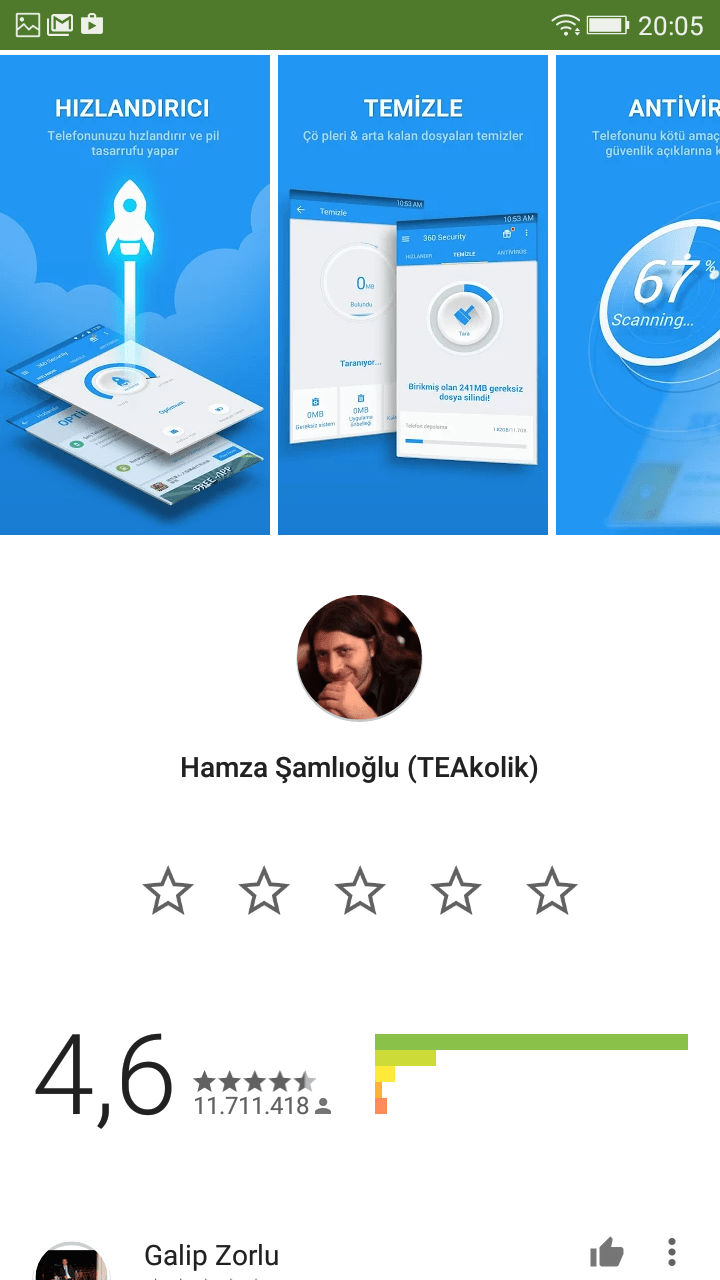720x1280 pixels.
Task: Rate the app one star
Action: click(x=168, y=891)
